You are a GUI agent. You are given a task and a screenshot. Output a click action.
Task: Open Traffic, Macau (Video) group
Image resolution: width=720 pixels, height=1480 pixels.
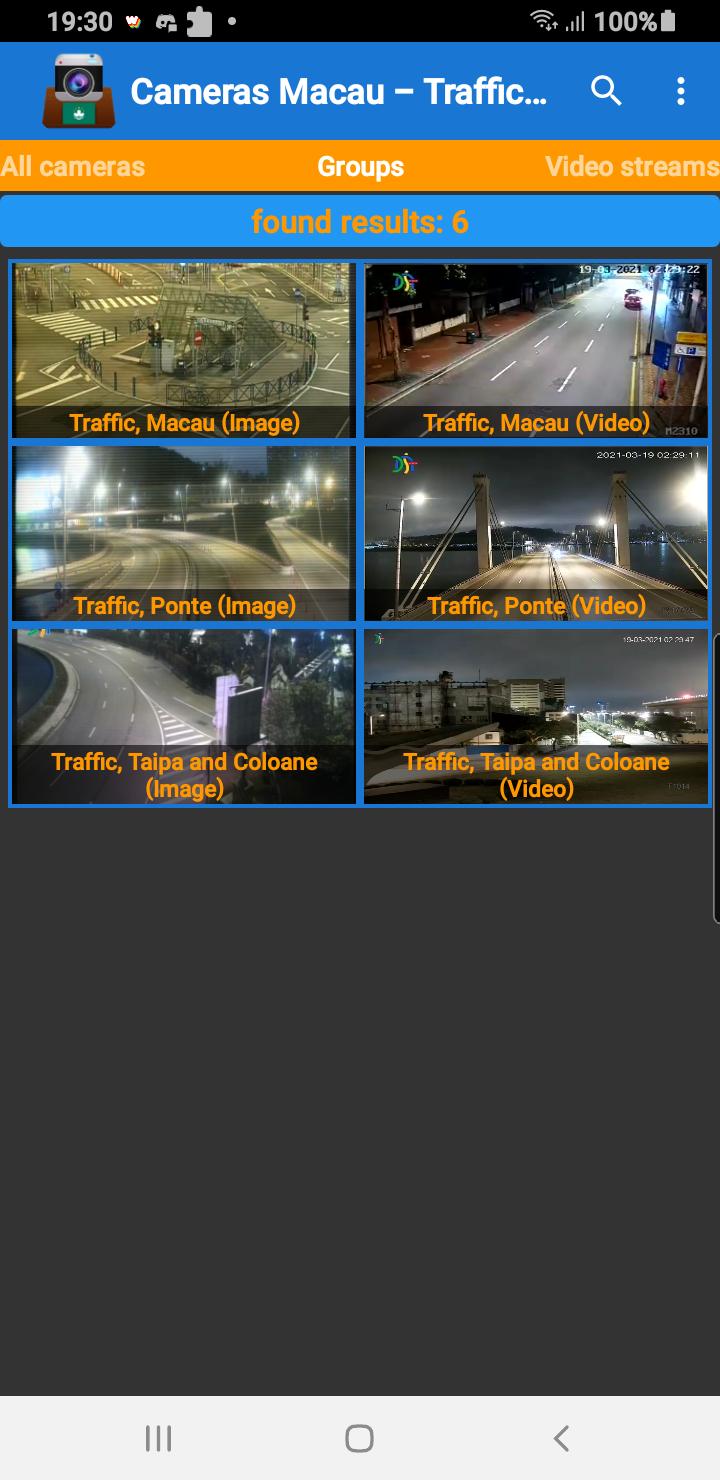tap(536, 350)
